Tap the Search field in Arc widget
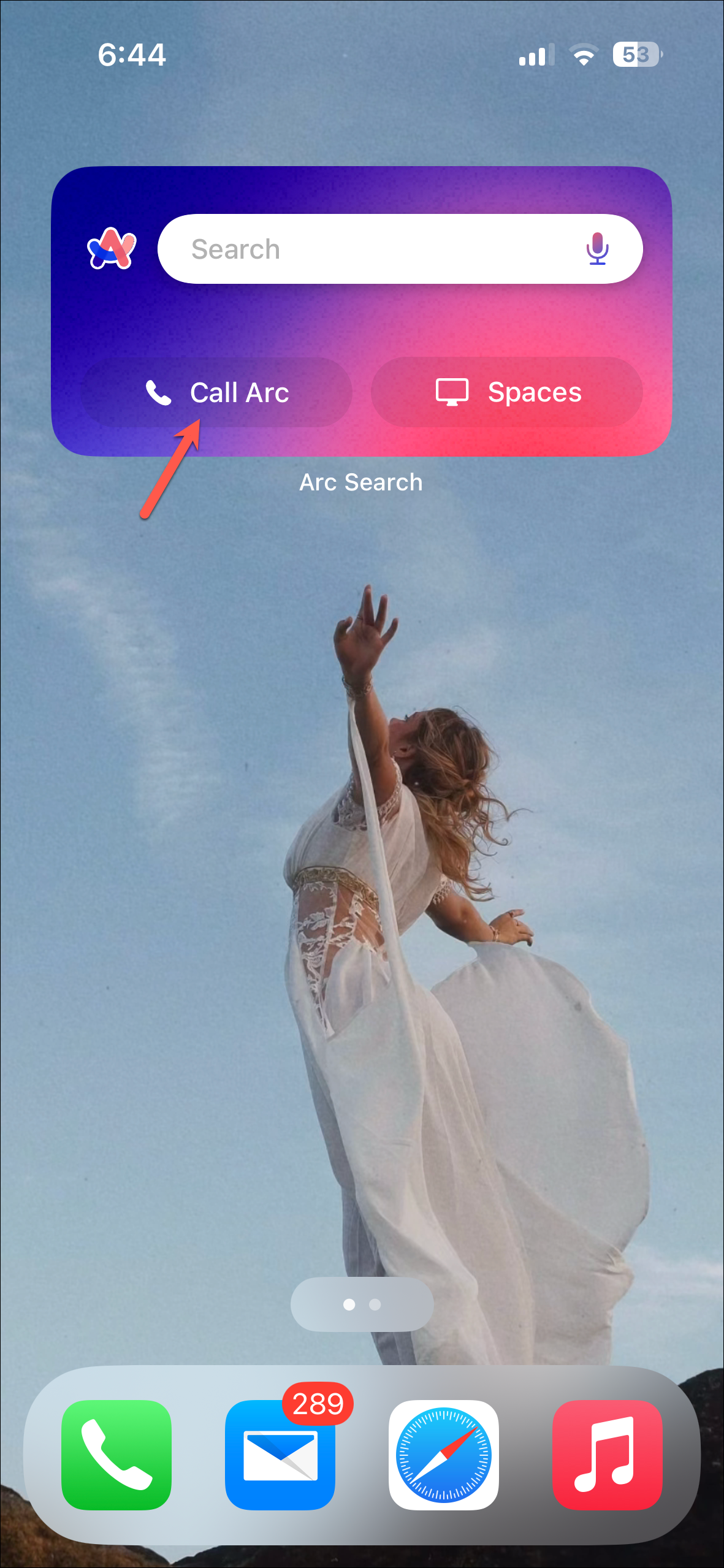The height and width of the screenshot is (1568, 724). (x=368, y=249)
